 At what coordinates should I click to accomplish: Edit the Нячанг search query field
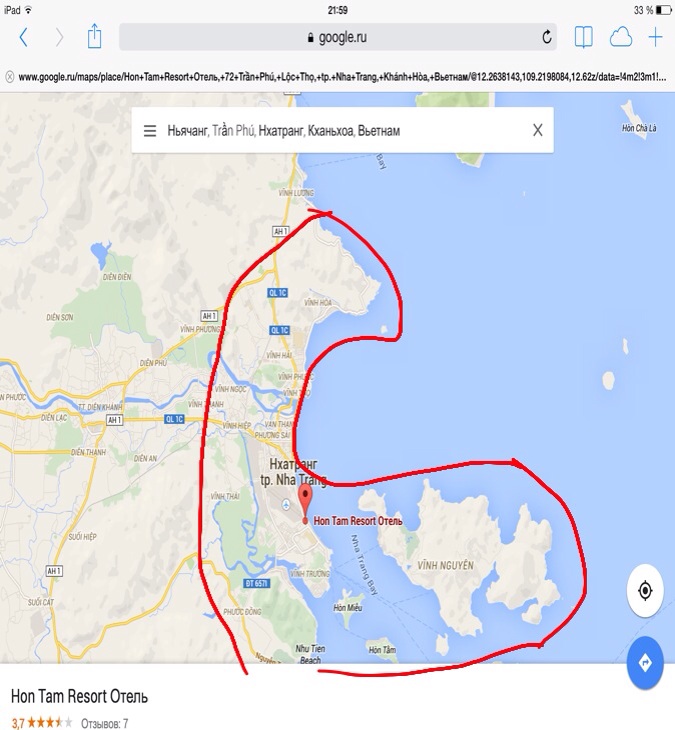[330, 131]
